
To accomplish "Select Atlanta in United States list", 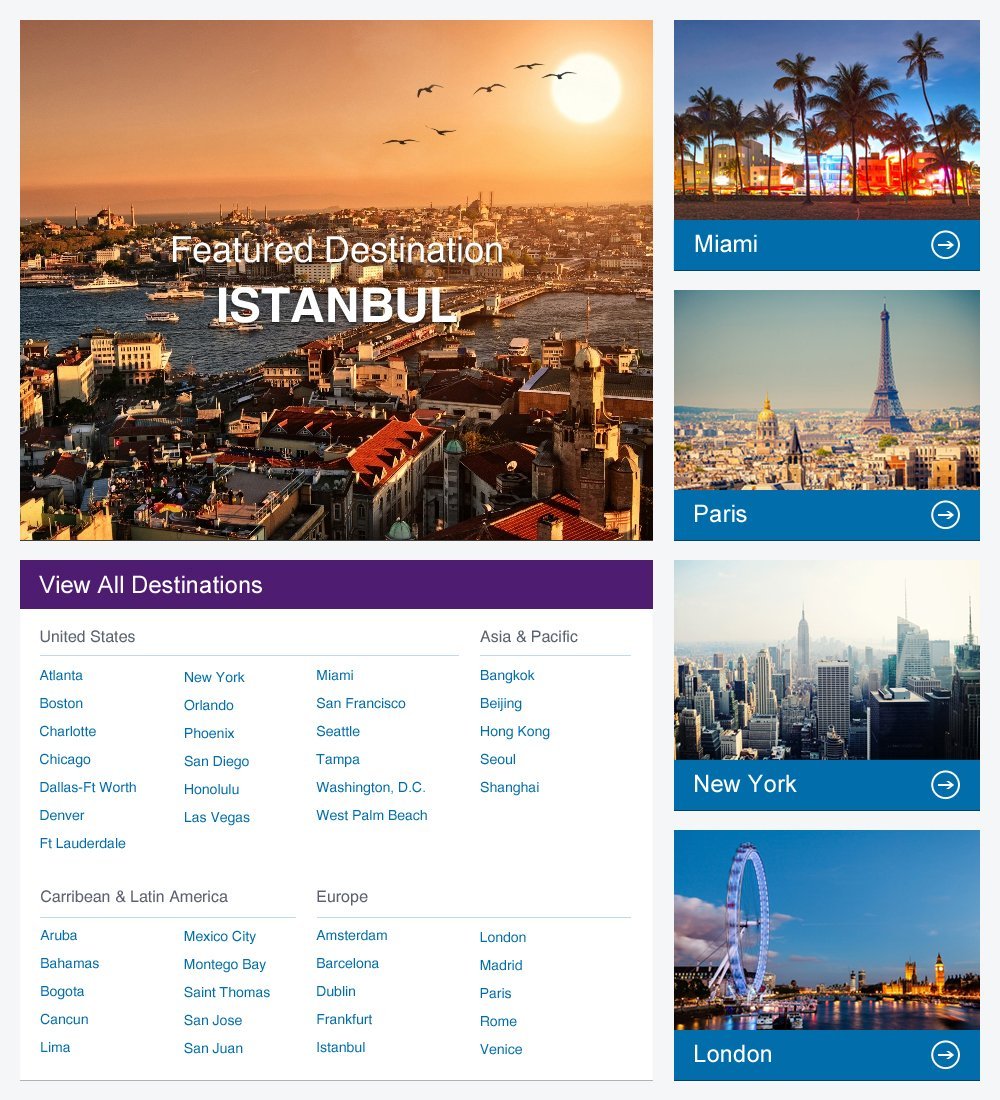I will [x=61, y=676].
